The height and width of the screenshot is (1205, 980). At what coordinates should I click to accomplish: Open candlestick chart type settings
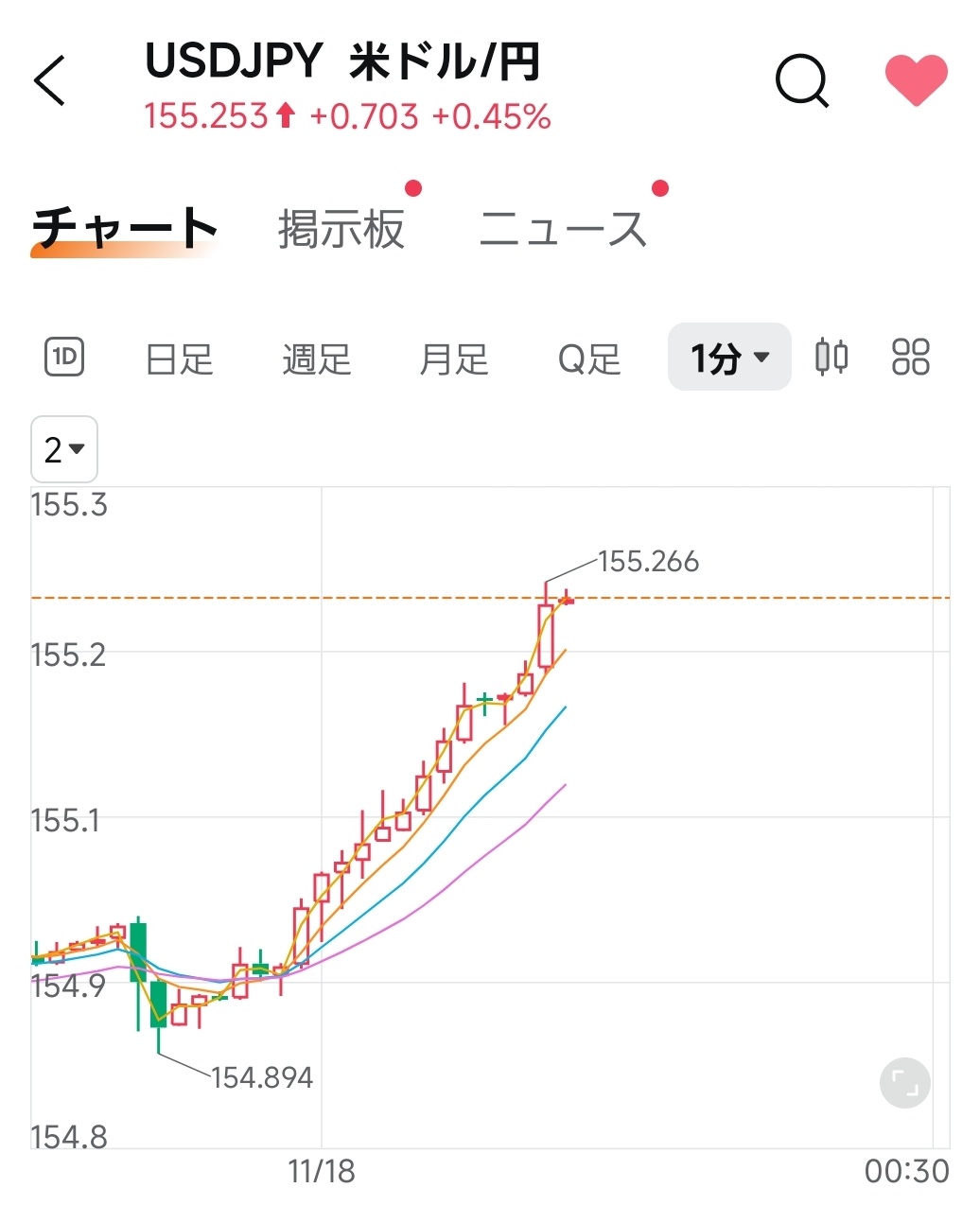tap(831, 358)
